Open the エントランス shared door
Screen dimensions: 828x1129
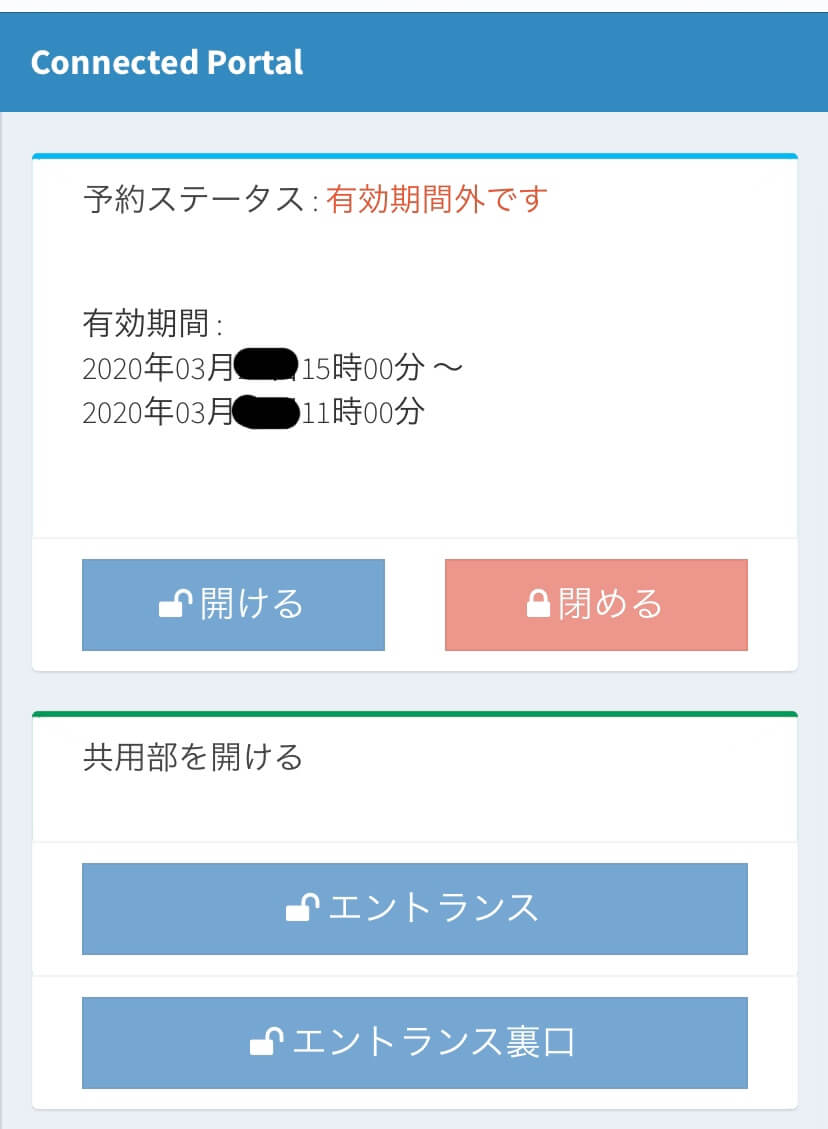coord(414,909)
